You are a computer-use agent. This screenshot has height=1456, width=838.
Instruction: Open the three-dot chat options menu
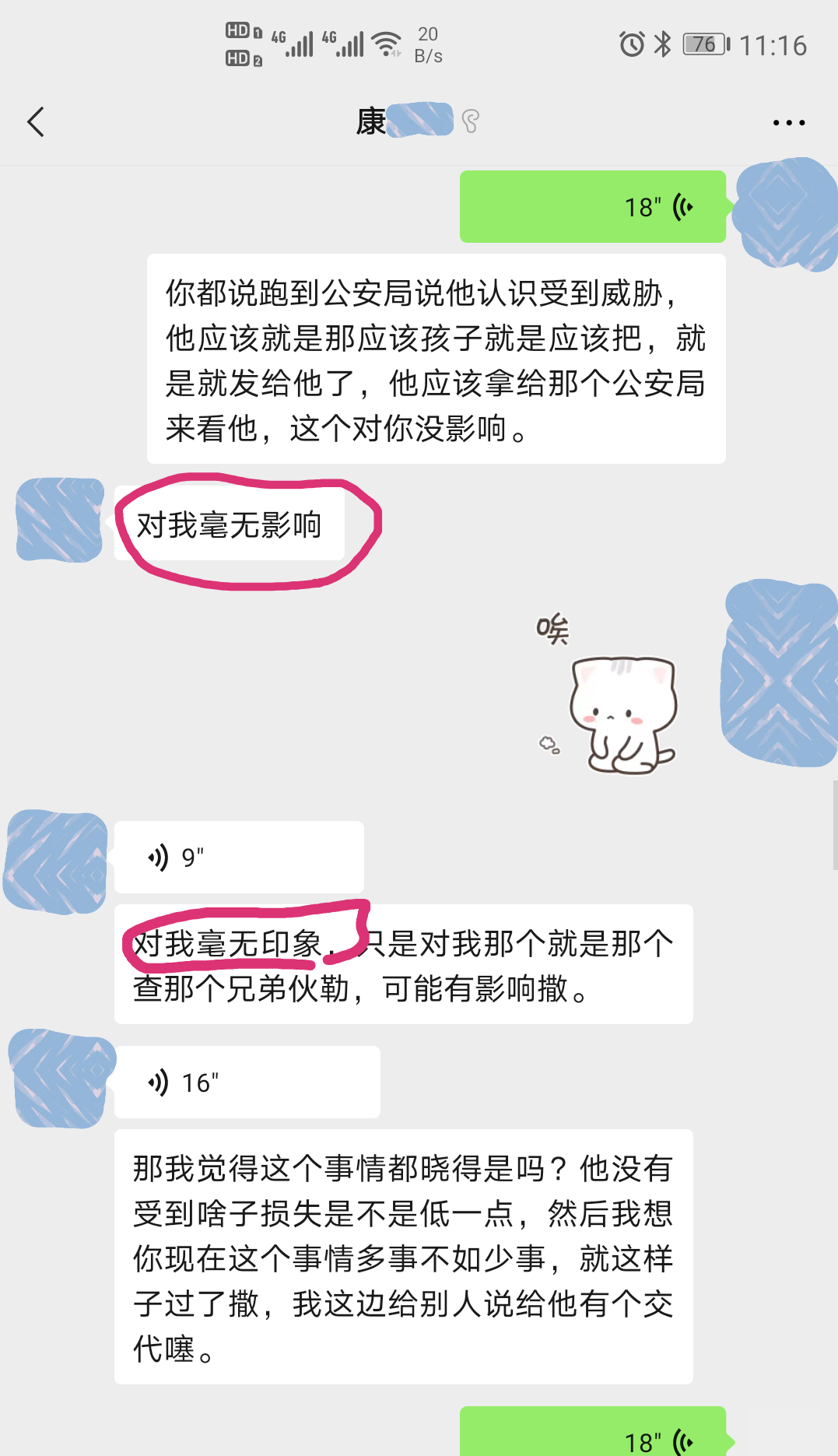point(788,123)
